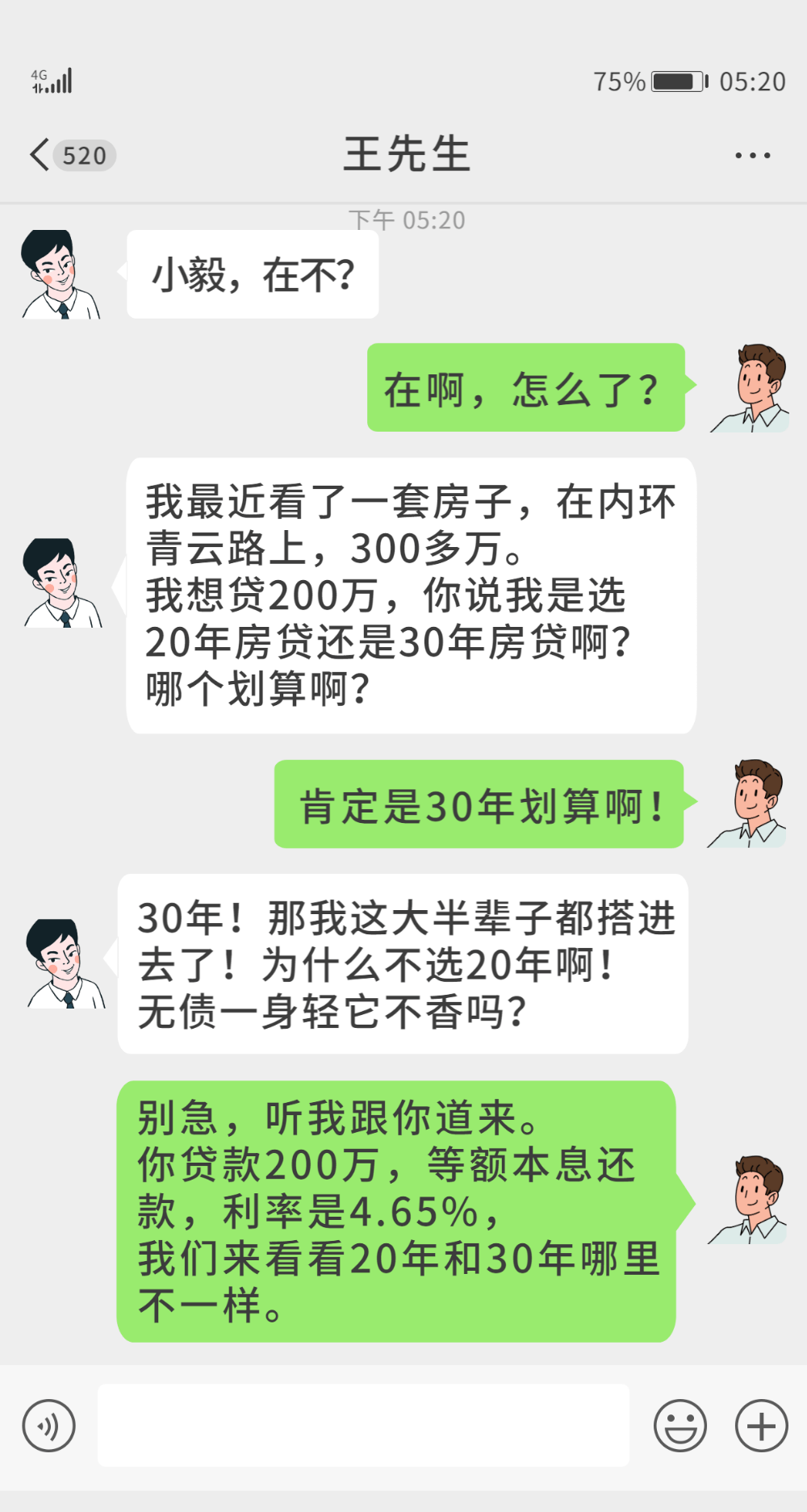Image resolution: width=807 pixels, height=1512 pixels.
Task: Tap the message text field
Action: coord(363,1425)
